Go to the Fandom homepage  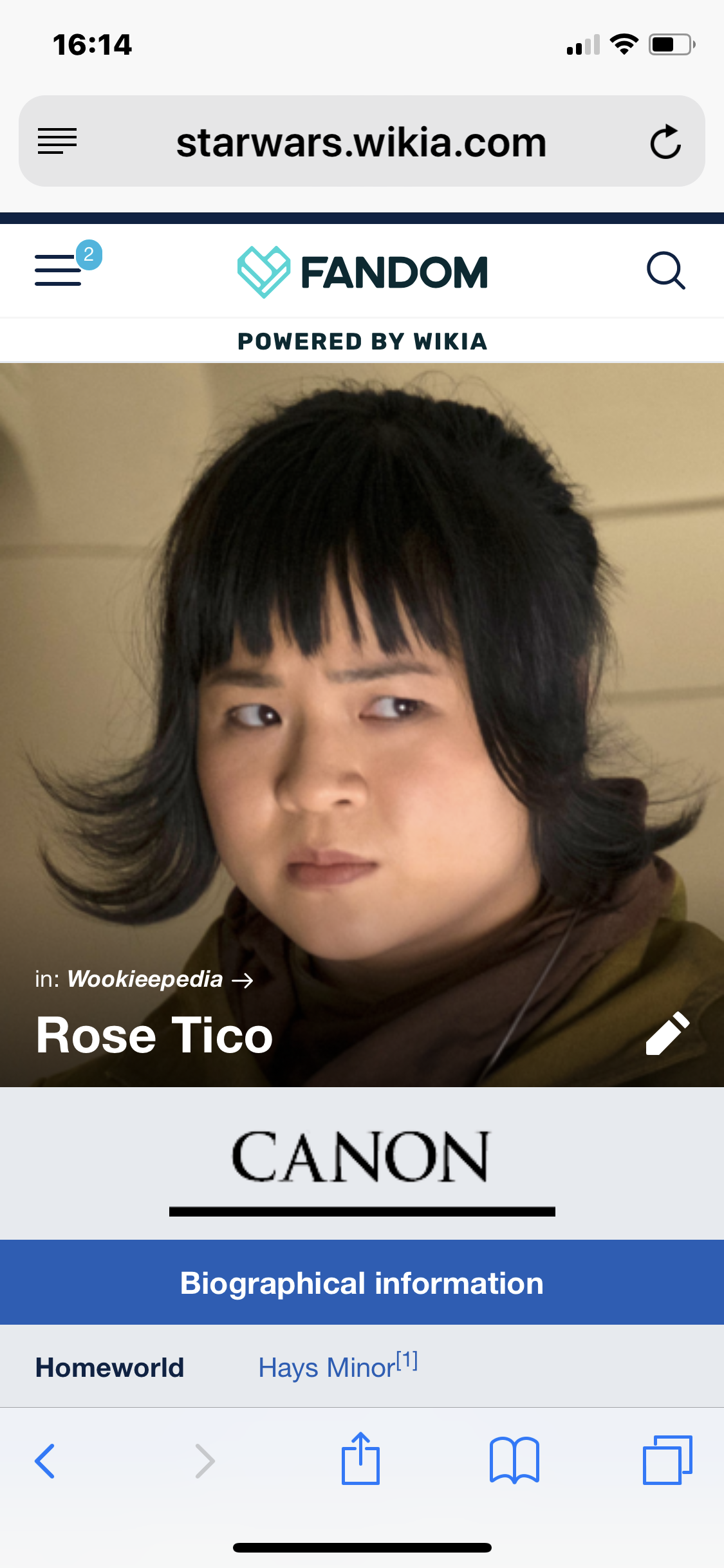click(362, 272)
